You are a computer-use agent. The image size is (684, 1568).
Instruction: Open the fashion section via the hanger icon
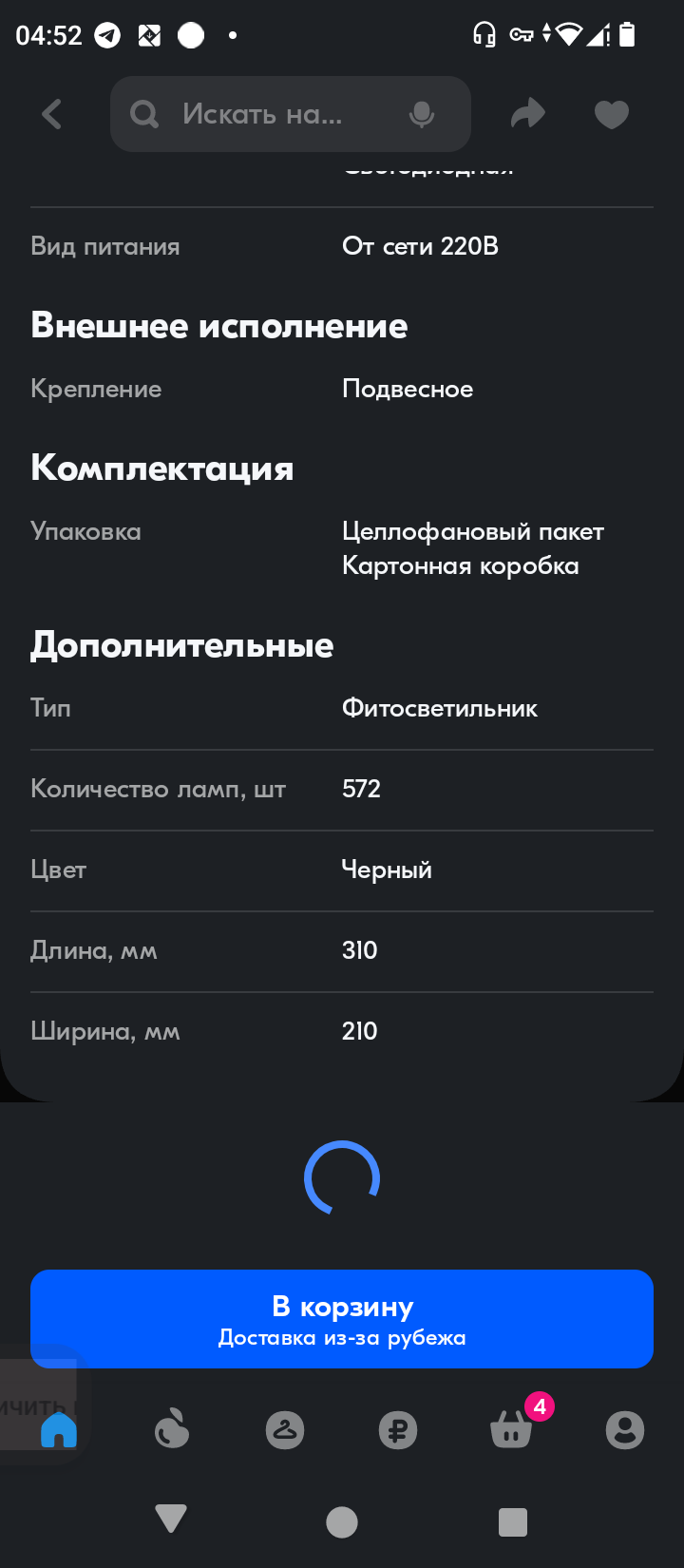click(285, 1429)
